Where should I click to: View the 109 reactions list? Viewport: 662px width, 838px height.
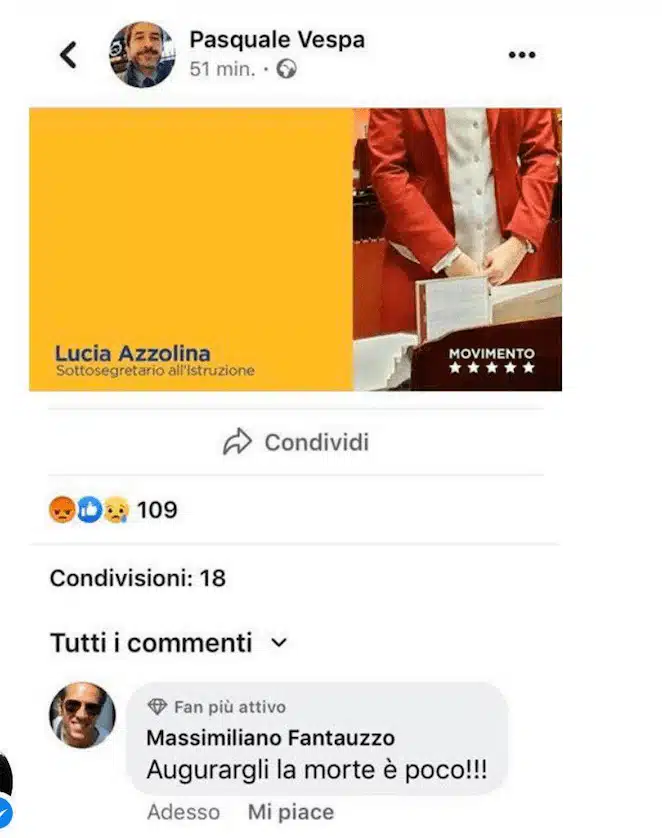112,510
